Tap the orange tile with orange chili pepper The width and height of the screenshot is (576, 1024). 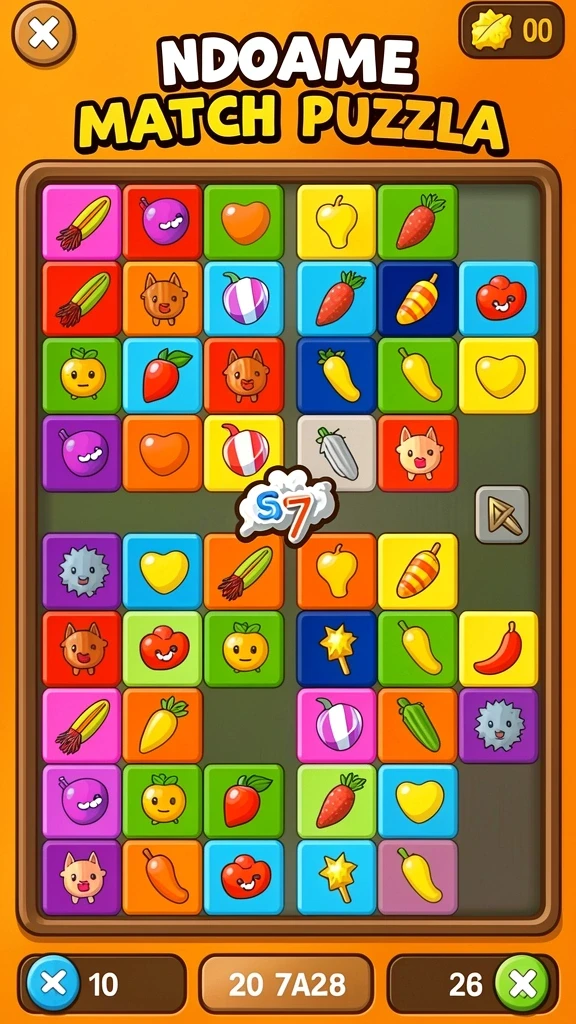click(163, 877)
